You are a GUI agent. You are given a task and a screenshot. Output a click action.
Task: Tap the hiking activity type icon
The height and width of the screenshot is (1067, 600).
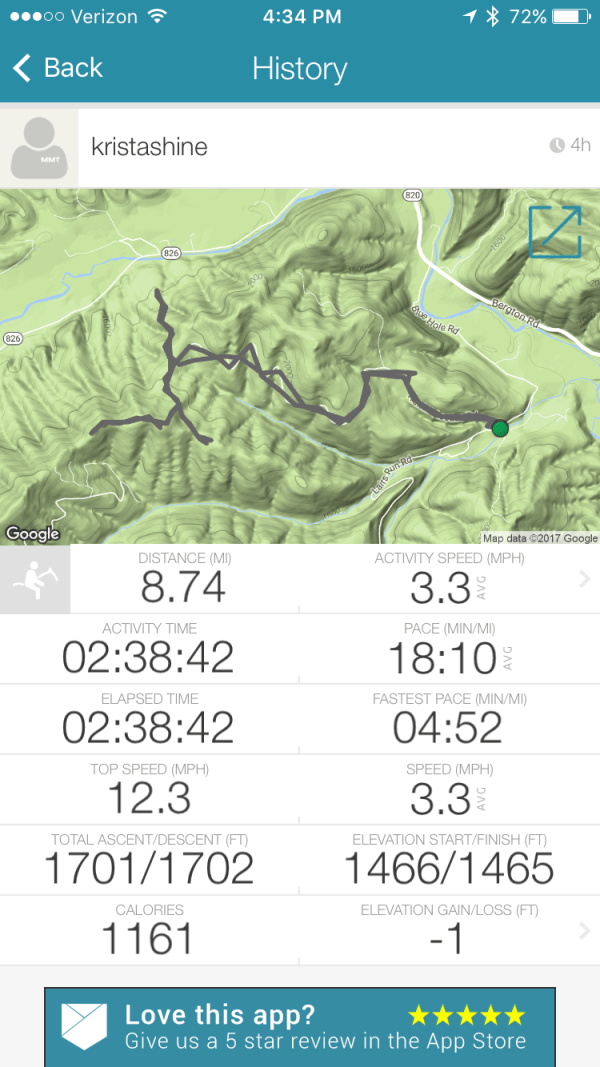pyautogui.click(x=35, y=579)
